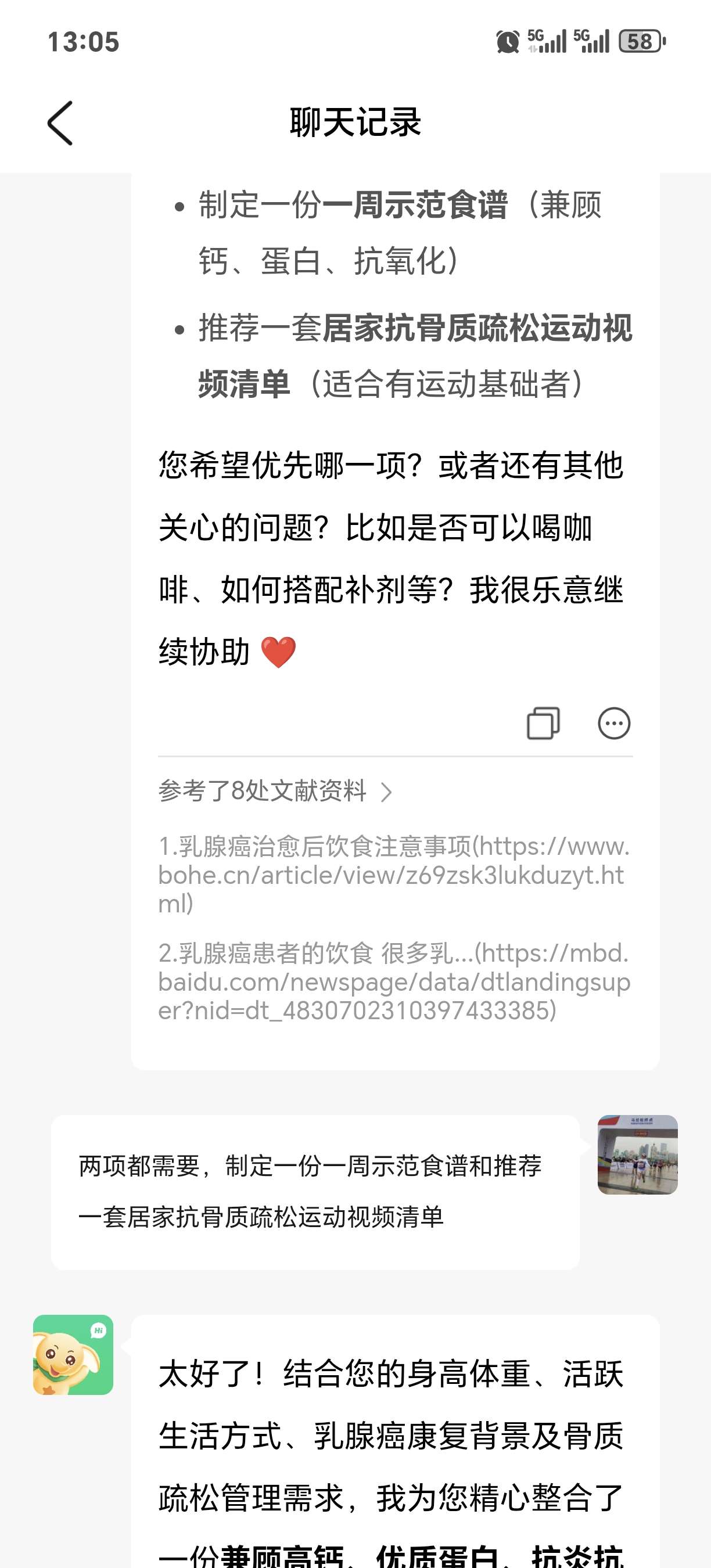Tap the heart emoji in the reply

tap(281, 652)
